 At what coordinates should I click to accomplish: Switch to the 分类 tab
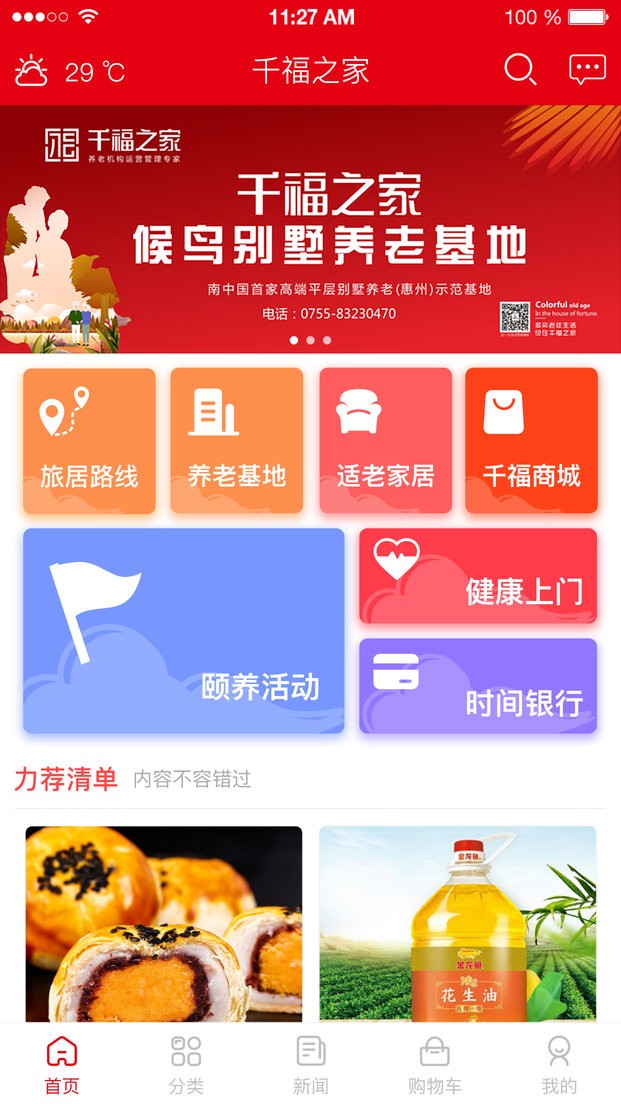186,1065
